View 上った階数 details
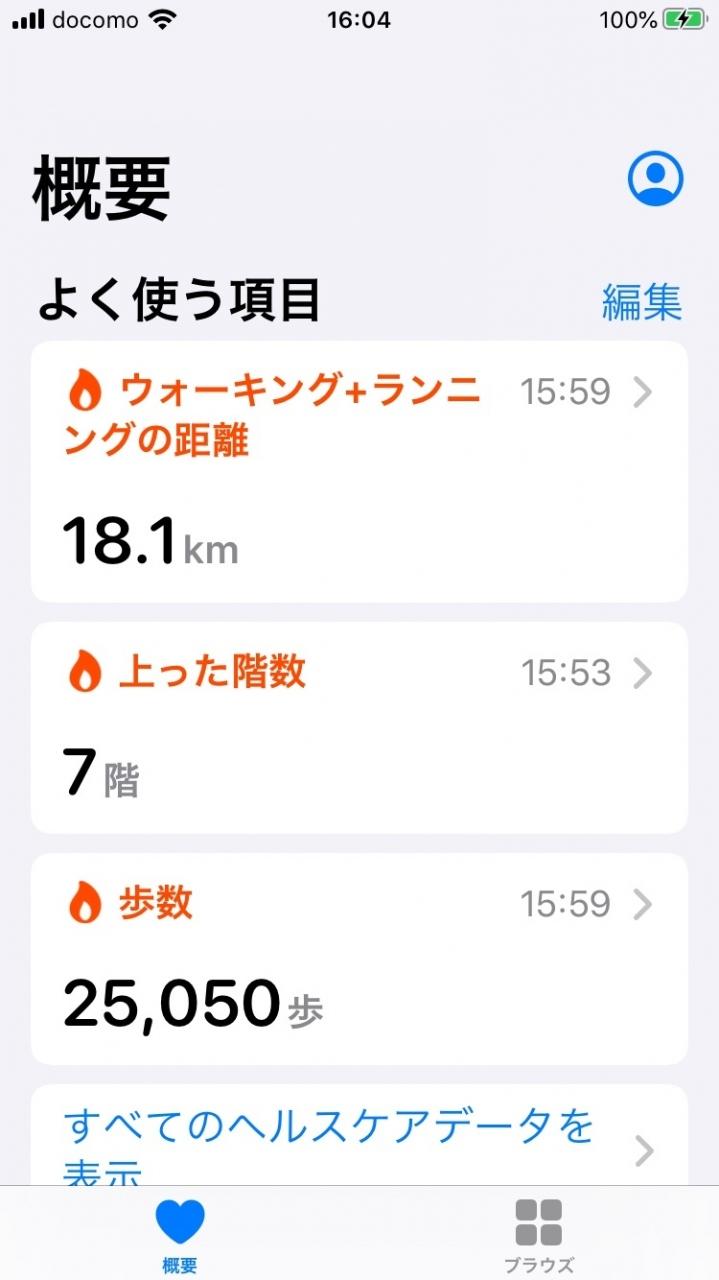This screenshot has height=1280, width=719. click(359, 727)
